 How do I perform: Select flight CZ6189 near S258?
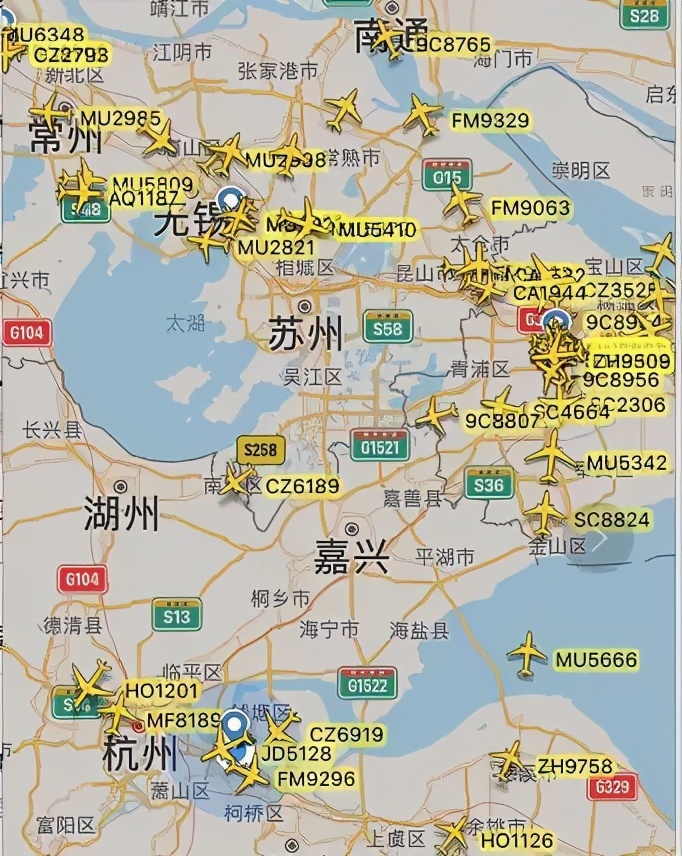pyautogui.click(x=239, y=482)
